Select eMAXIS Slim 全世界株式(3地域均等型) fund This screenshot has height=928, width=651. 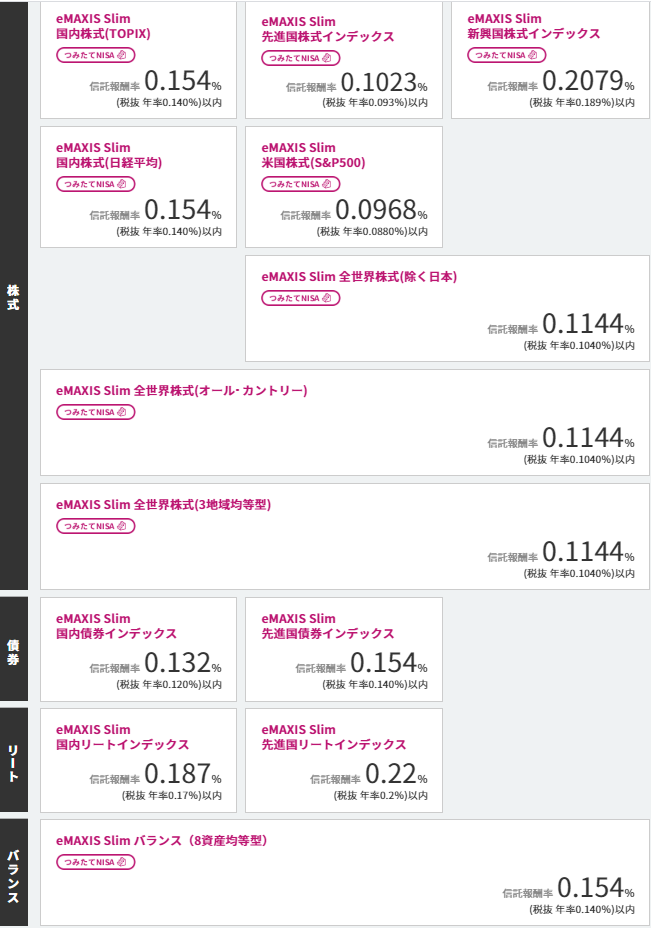[x=344, y=536]
